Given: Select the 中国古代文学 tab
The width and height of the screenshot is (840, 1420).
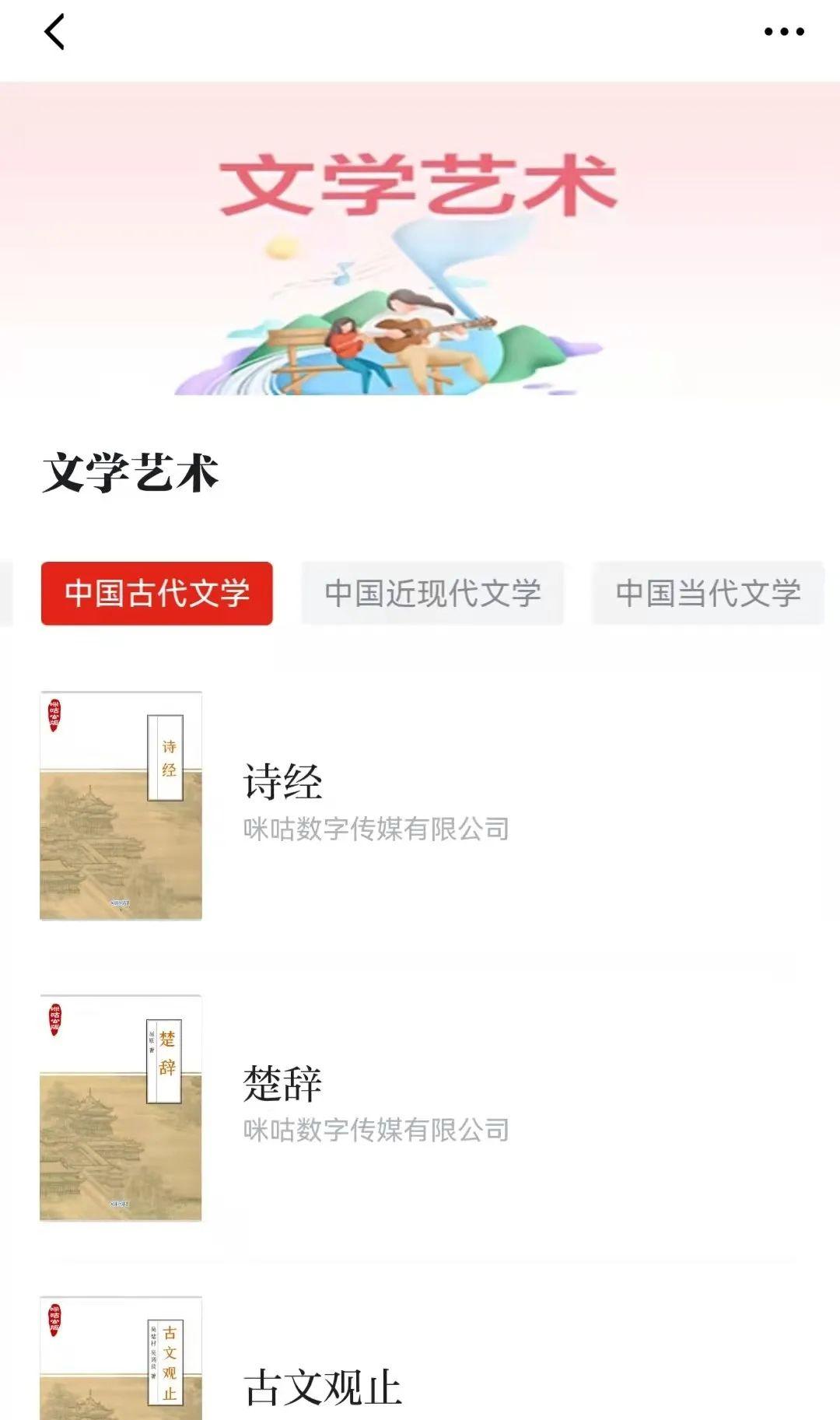Looking at the screenshot, I should click(157, 594).
